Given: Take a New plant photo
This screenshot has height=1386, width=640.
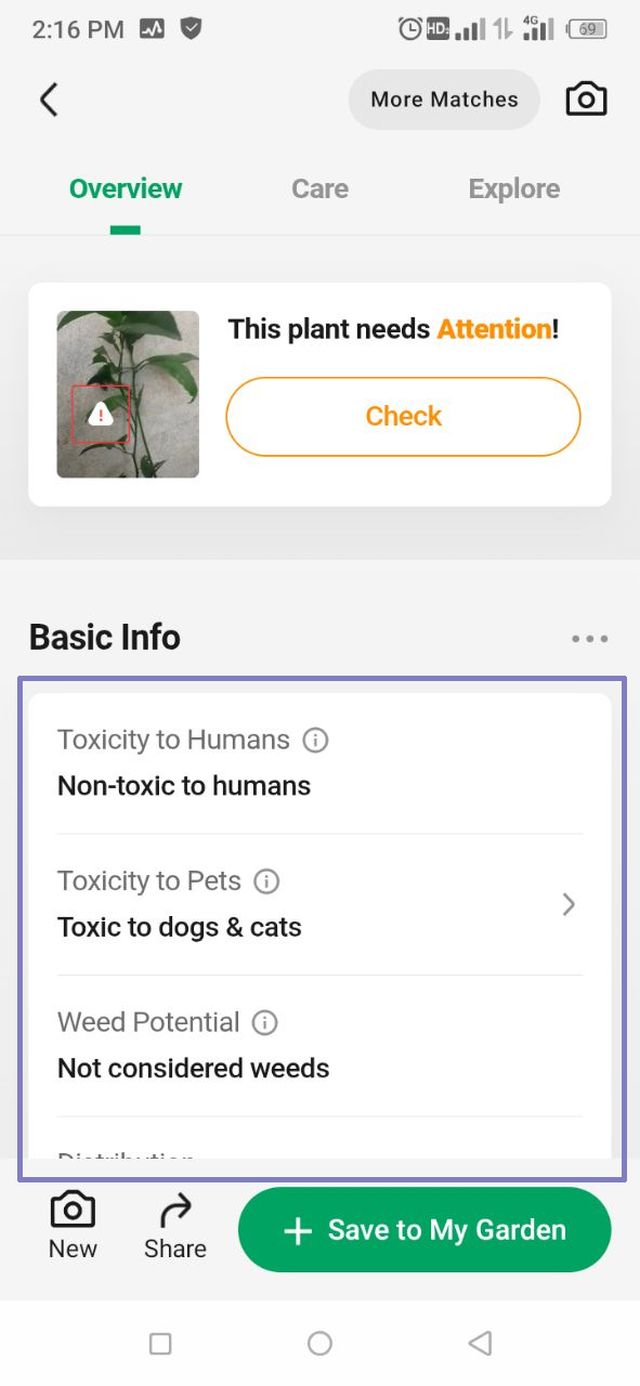Looking at the screenshot, I should pos(73,1225).
